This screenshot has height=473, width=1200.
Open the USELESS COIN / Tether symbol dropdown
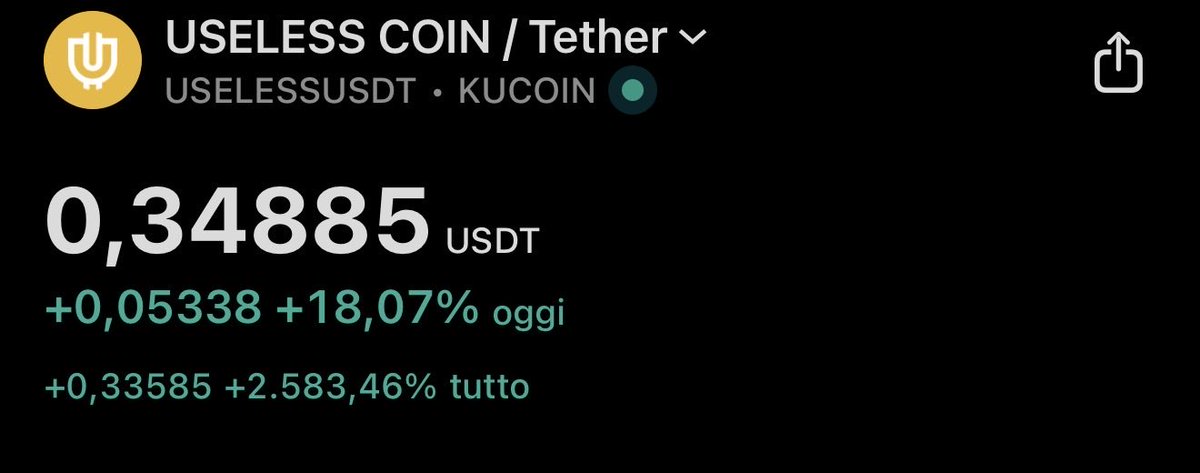pos(693,38)
